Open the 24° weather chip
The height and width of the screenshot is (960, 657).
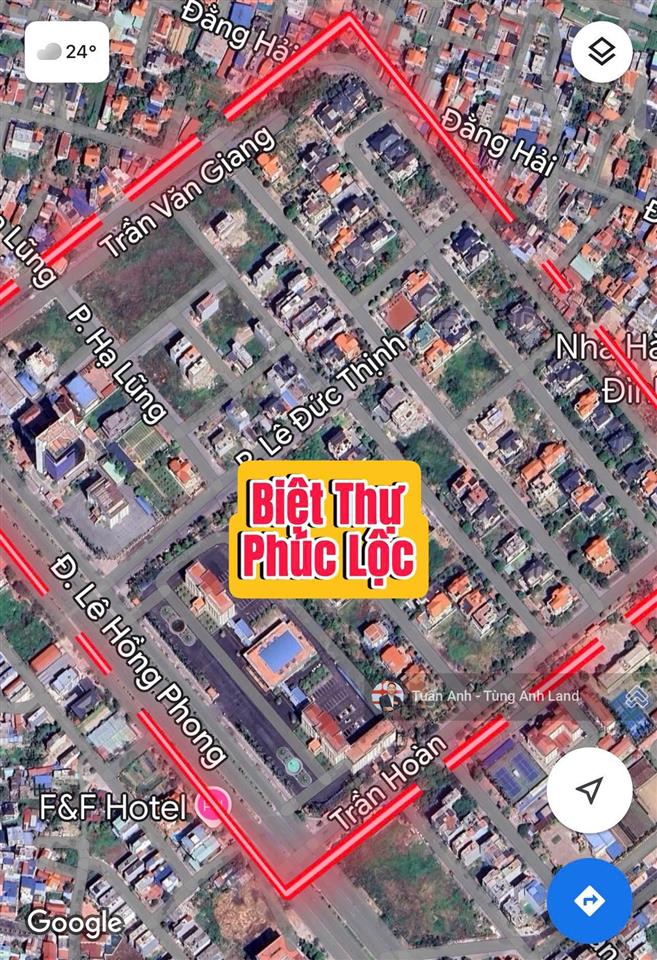67,52
